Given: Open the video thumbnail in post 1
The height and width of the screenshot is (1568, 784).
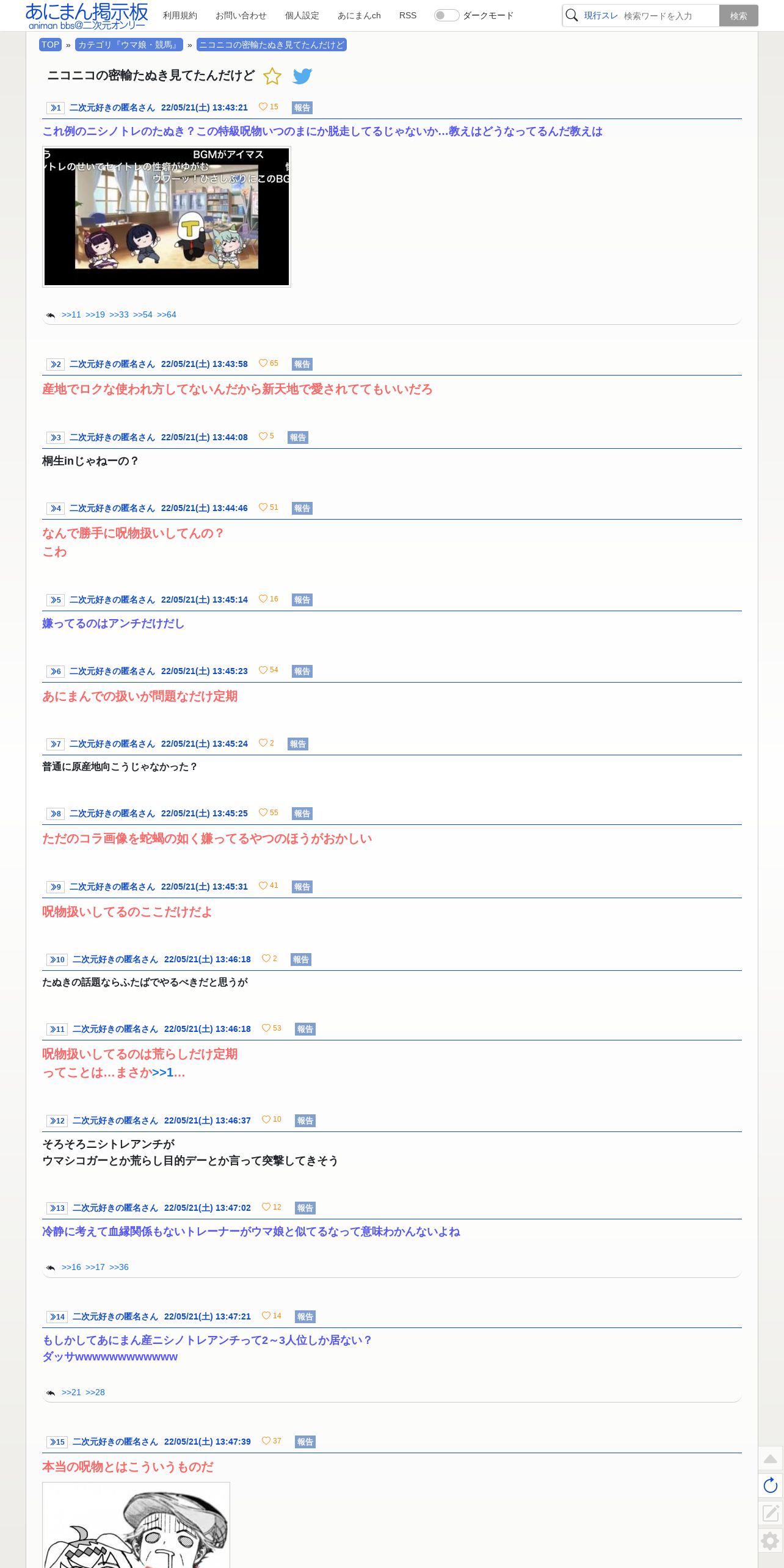Looking at the screenshot, I should click(x=167, y=217).
